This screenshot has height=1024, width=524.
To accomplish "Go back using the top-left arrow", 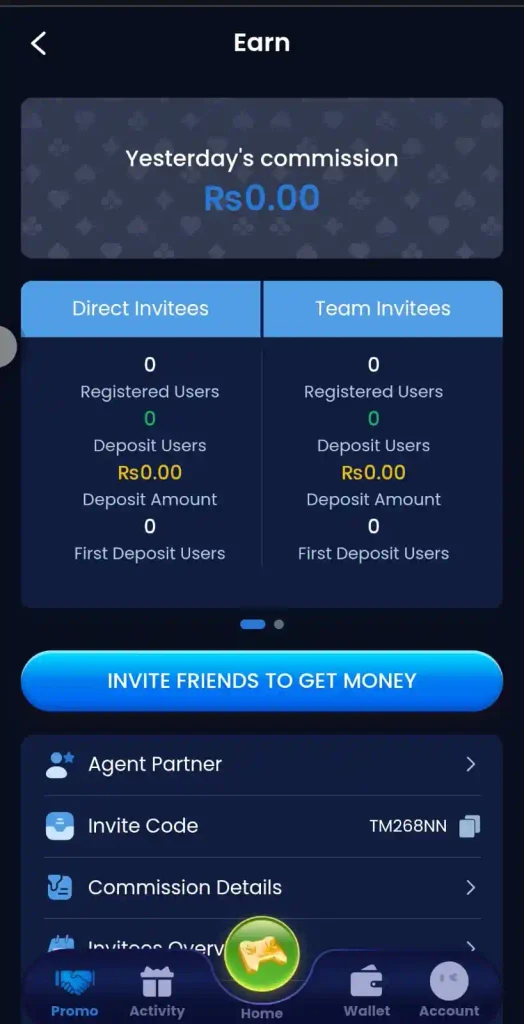I will pyautogui.click(x=39, y=44).
